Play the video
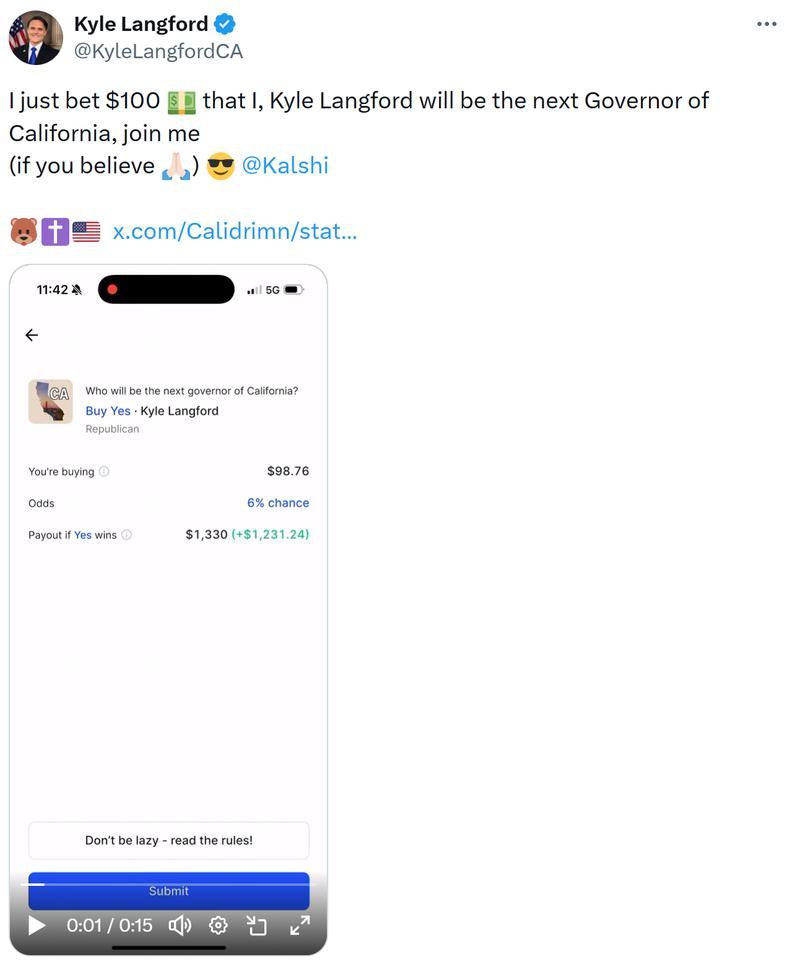Image resolution: width=800 pixels, height=962 pixels. [37, 925]
